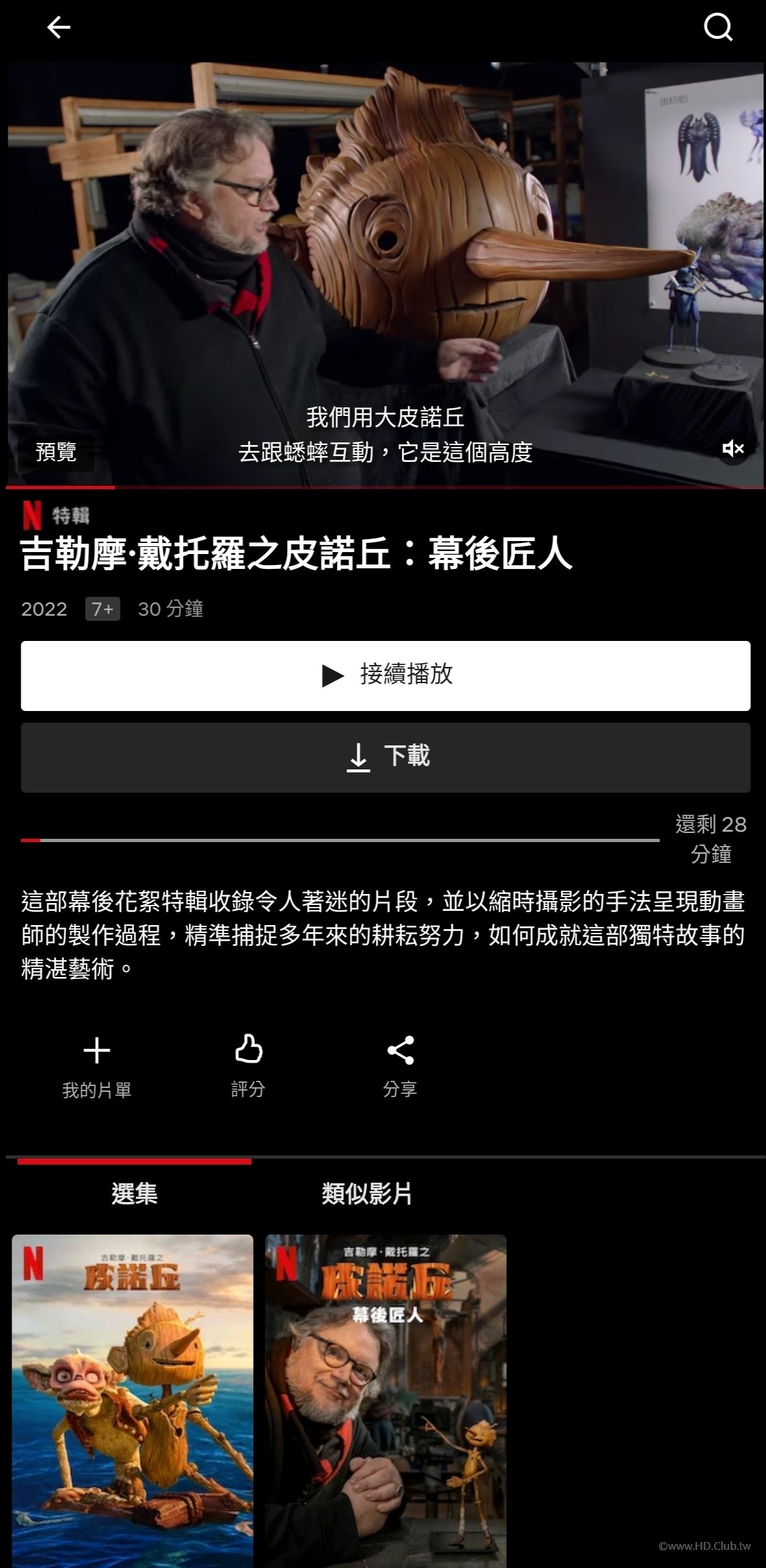The height and width of the screenshot is (1568, 766).
Task: Unmute the preview video sound
Action: 733,448
